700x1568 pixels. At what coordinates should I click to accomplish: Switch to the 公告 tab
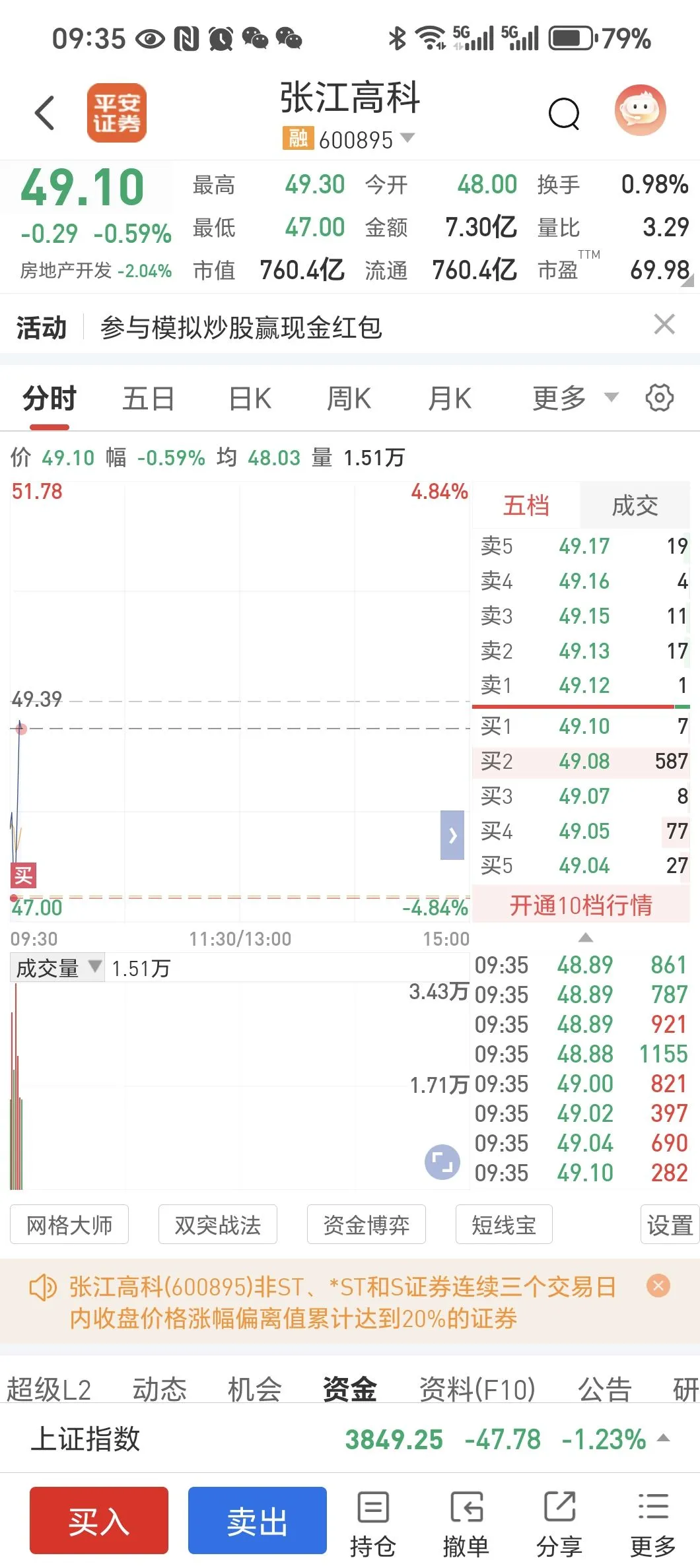(604, 1388)
